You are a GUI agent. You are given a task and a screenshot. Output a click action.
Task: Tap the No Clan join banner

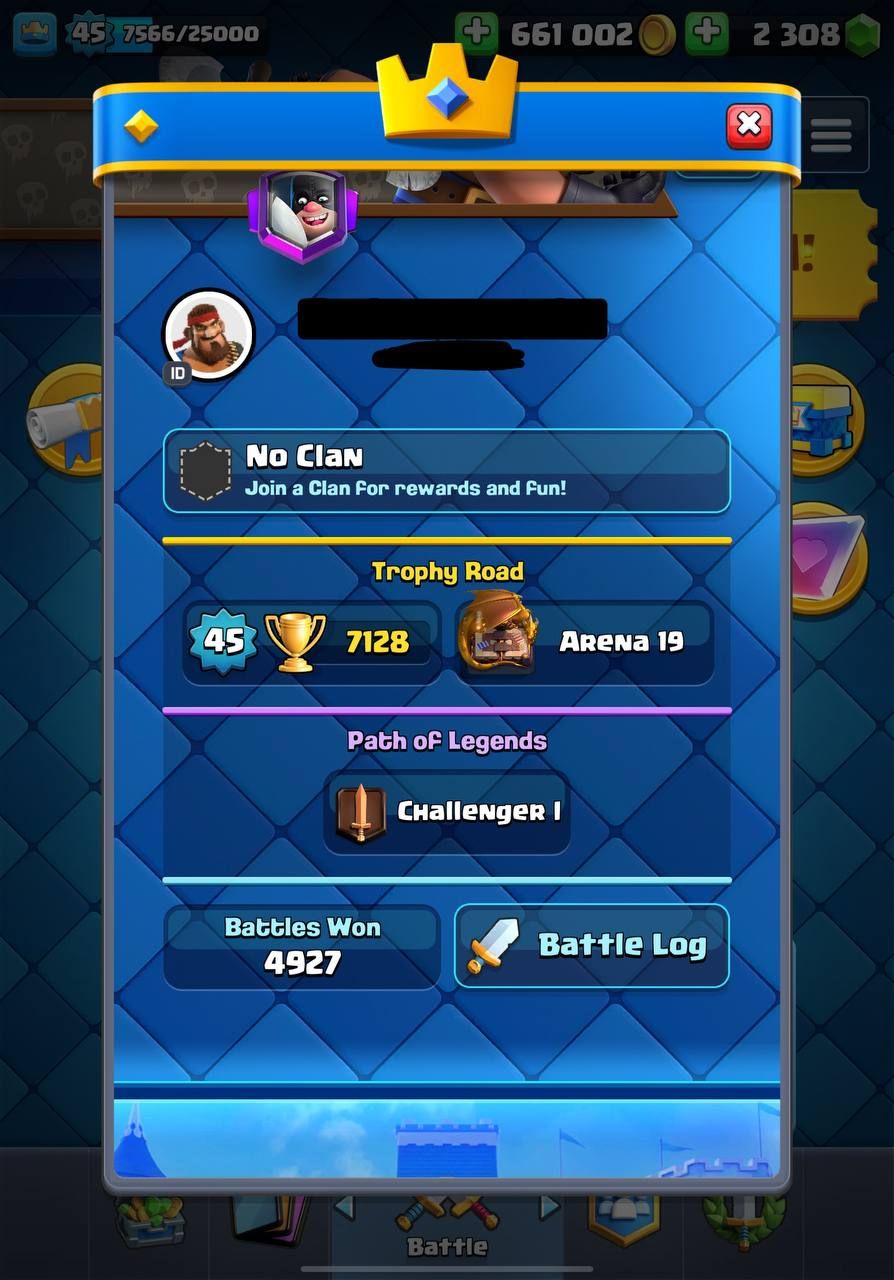coord(446,471)
